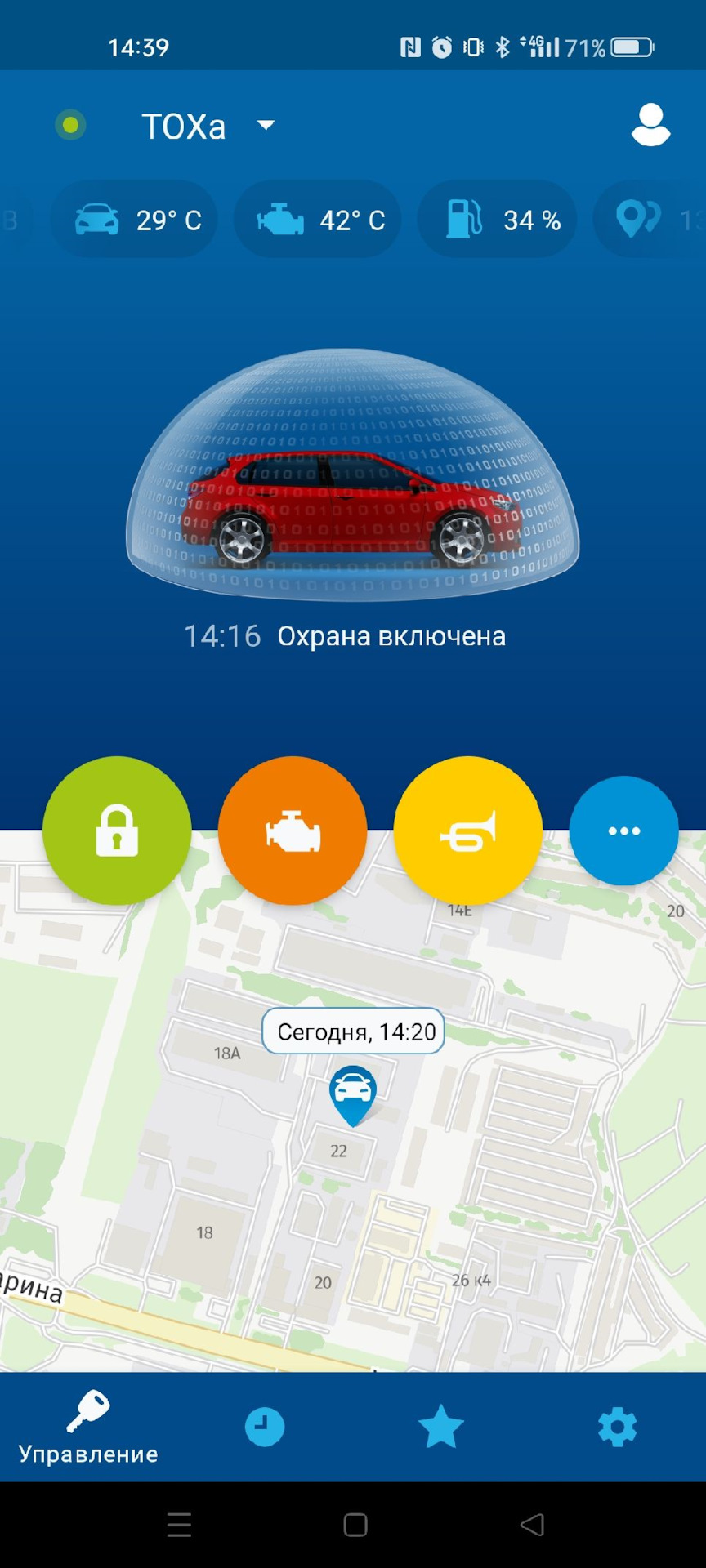Image resolution: width=706 pixels, height=1568 pixels.
Task: Open the user profile icon
Action: pyautogui.click(x=650, y=125)
